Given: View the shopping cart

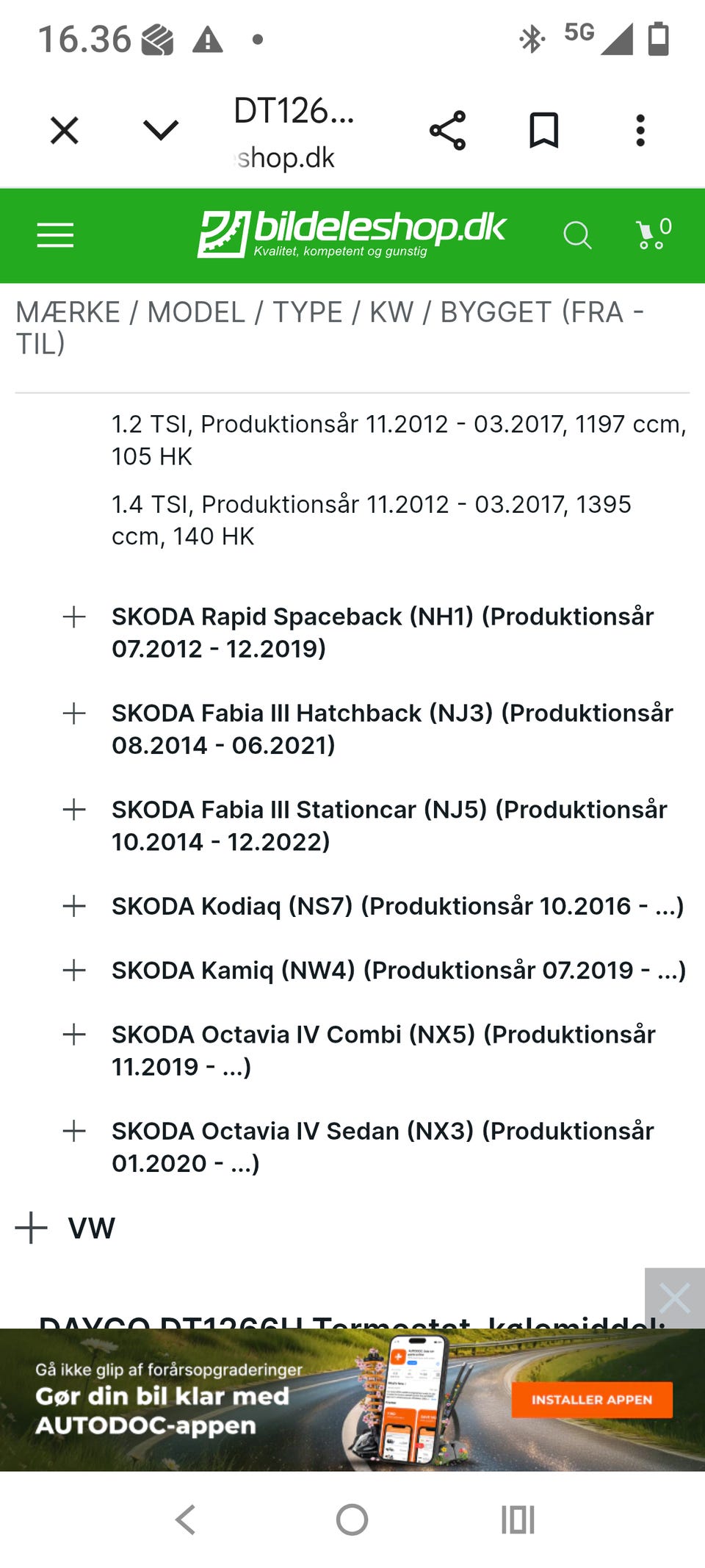Looking at the screenshot, I should tap(653, 234).
